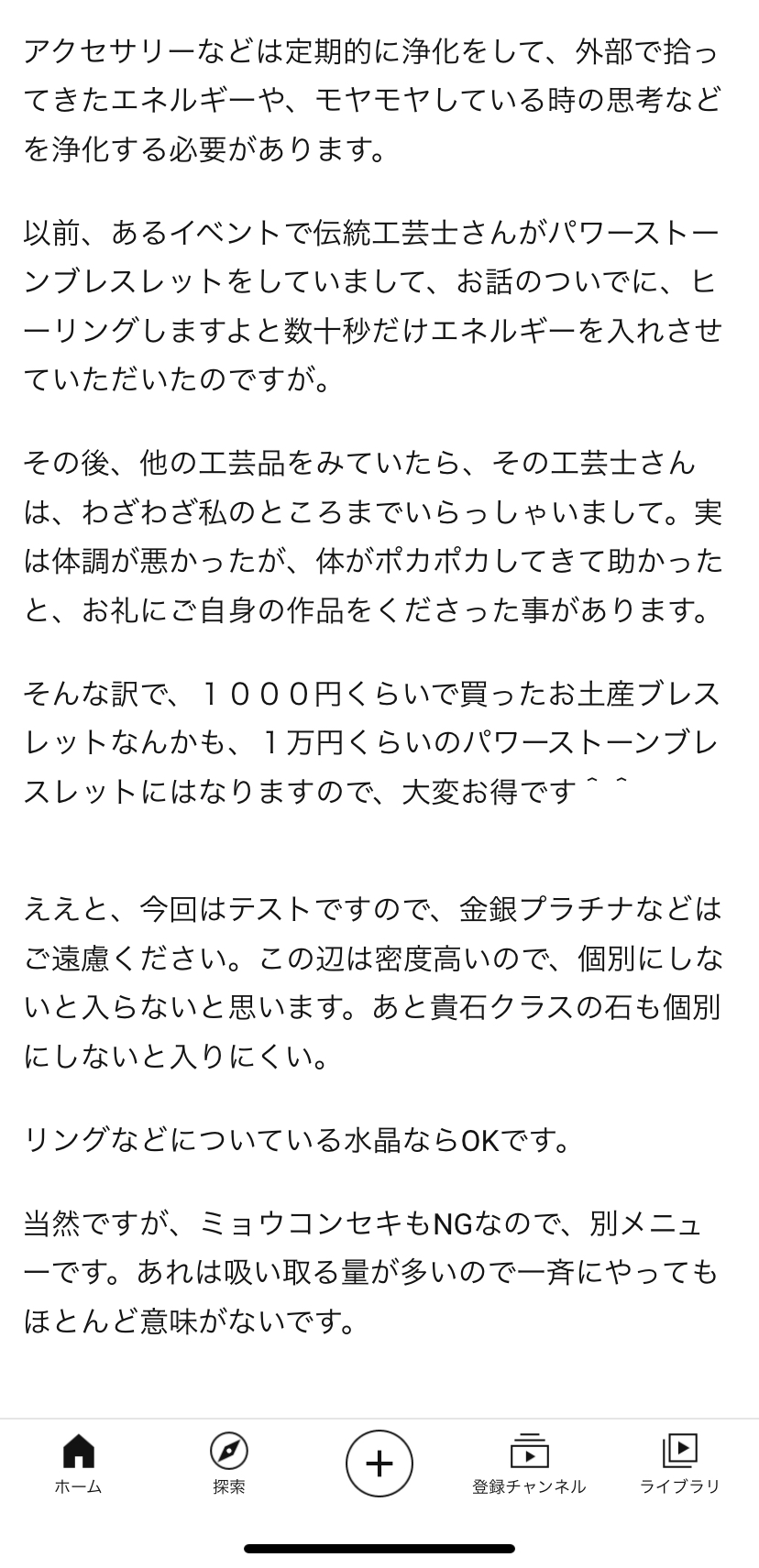Open the ライブラリ tab

coord(679,1464)
